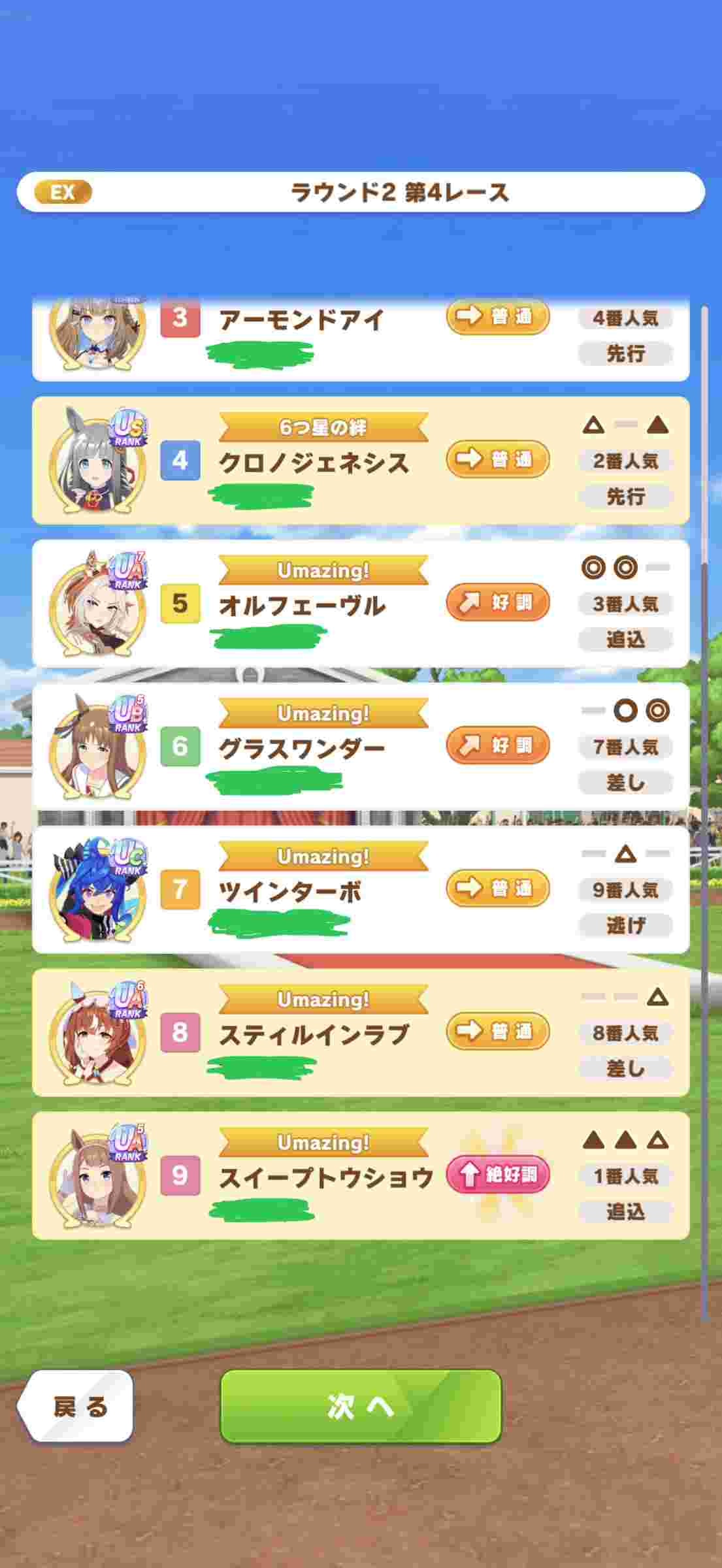Viewport: 722px width, 1568px height.
Task: Tap the 次へ next button
Action: pos(361,1406)
